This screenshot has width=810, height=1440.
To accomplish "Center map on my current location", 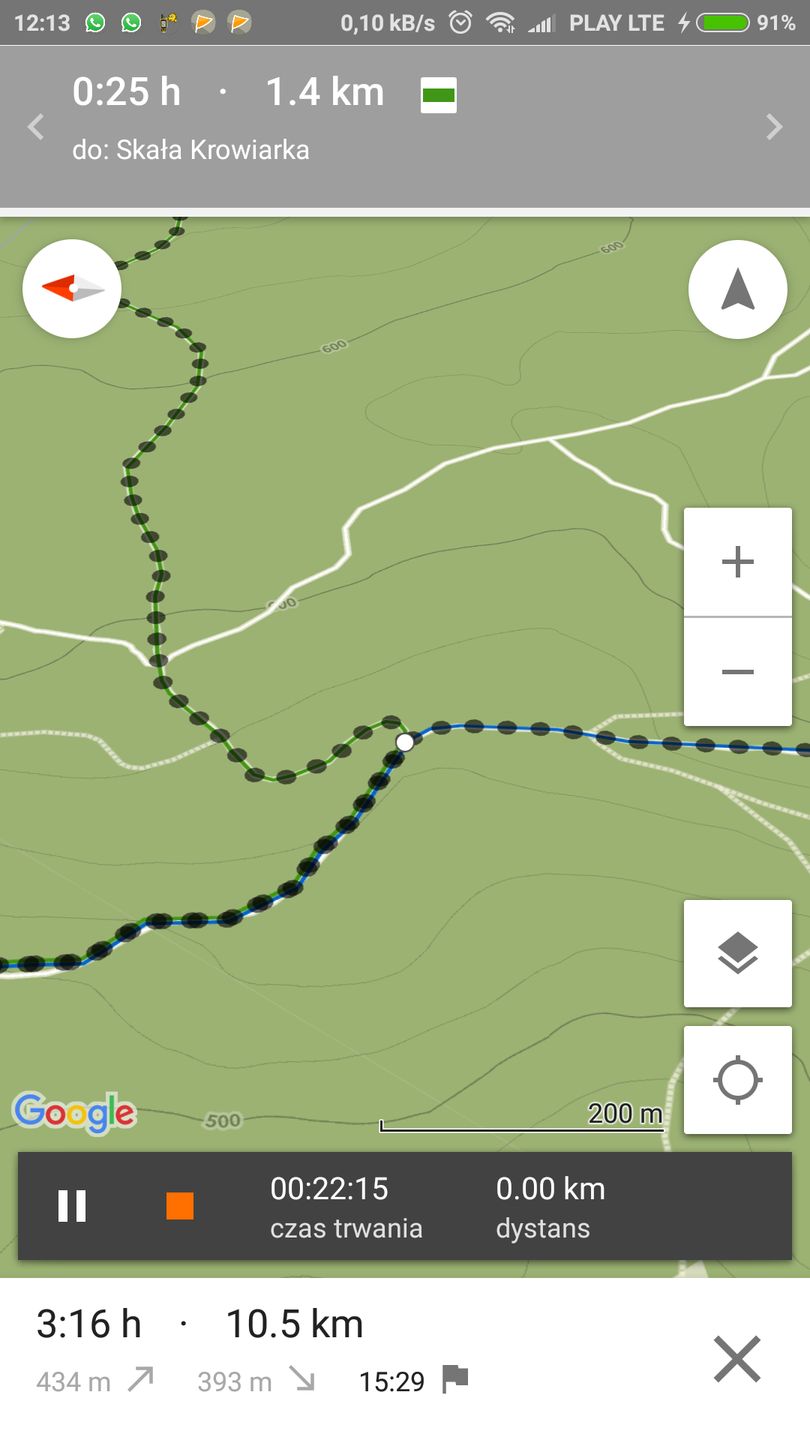I will pos(737,1080).
